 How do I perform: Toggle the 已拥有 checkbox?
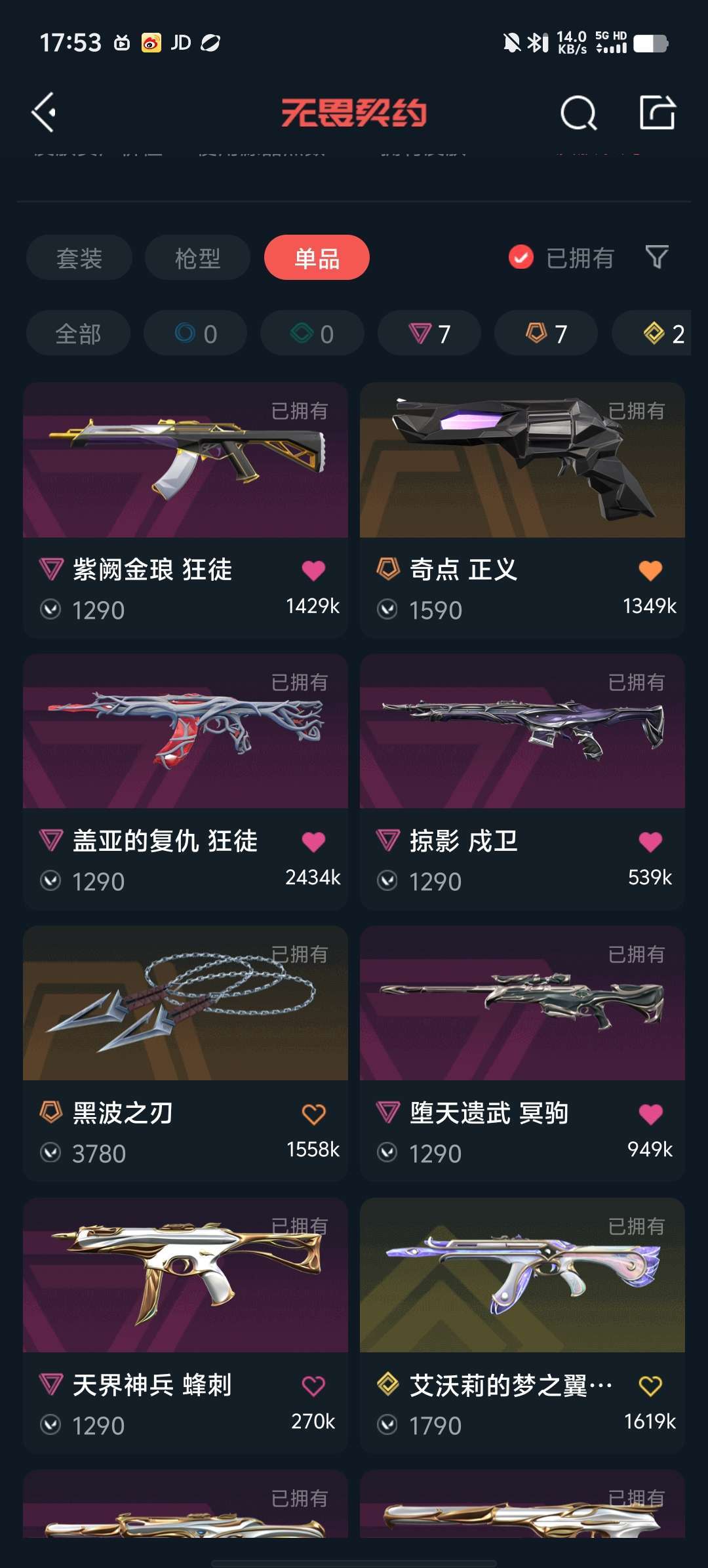(x=521, y=258)
